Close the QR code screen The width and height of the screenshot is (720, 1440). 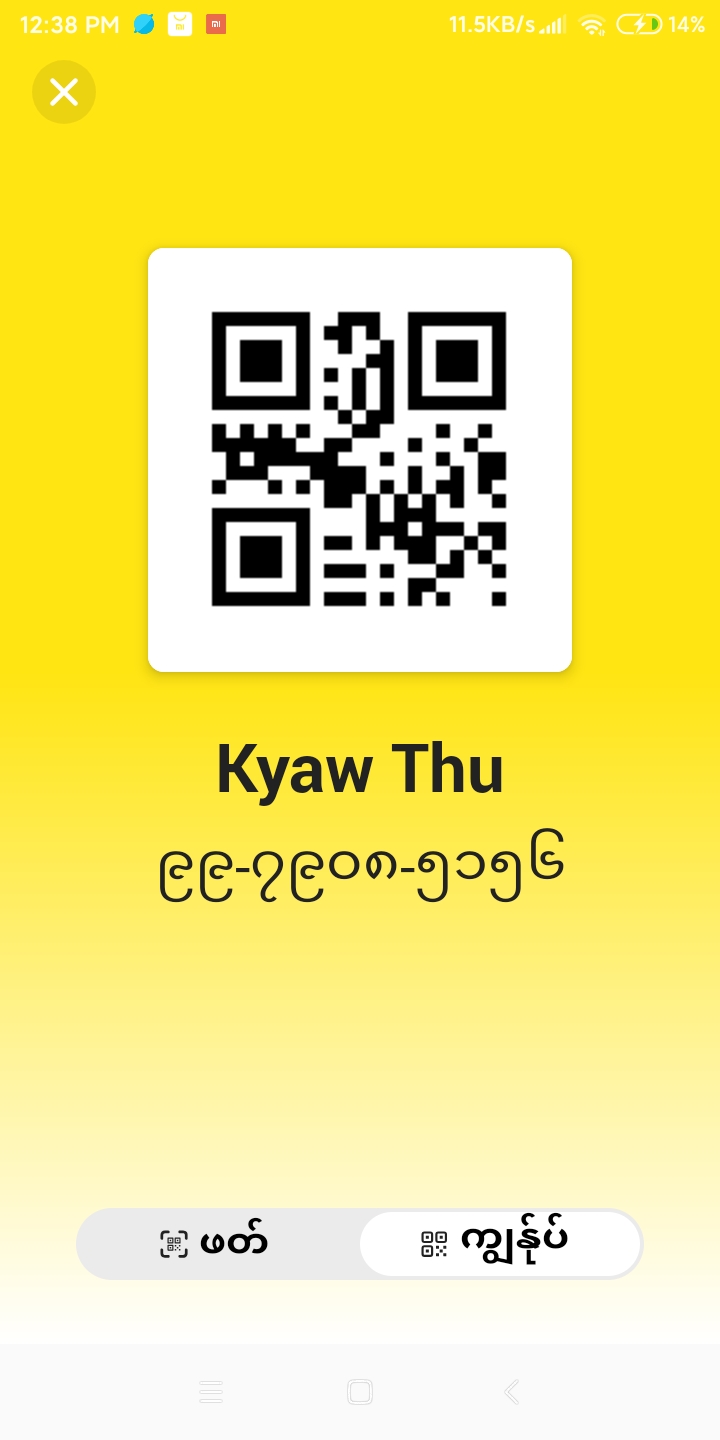(x=64, y=92)
